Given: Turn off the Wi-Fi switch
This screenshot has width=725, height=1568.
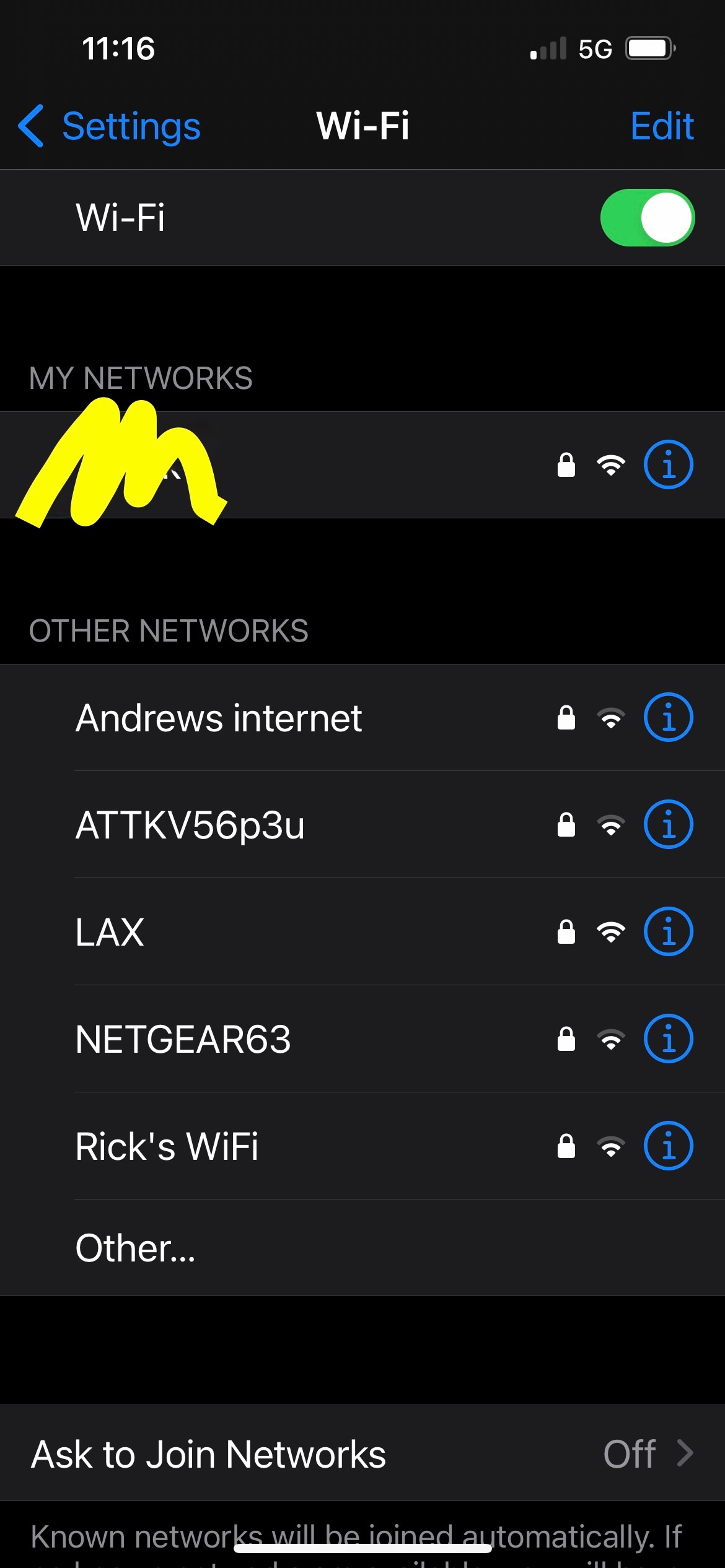Looking at the screenshot, I should pos(647,217).
